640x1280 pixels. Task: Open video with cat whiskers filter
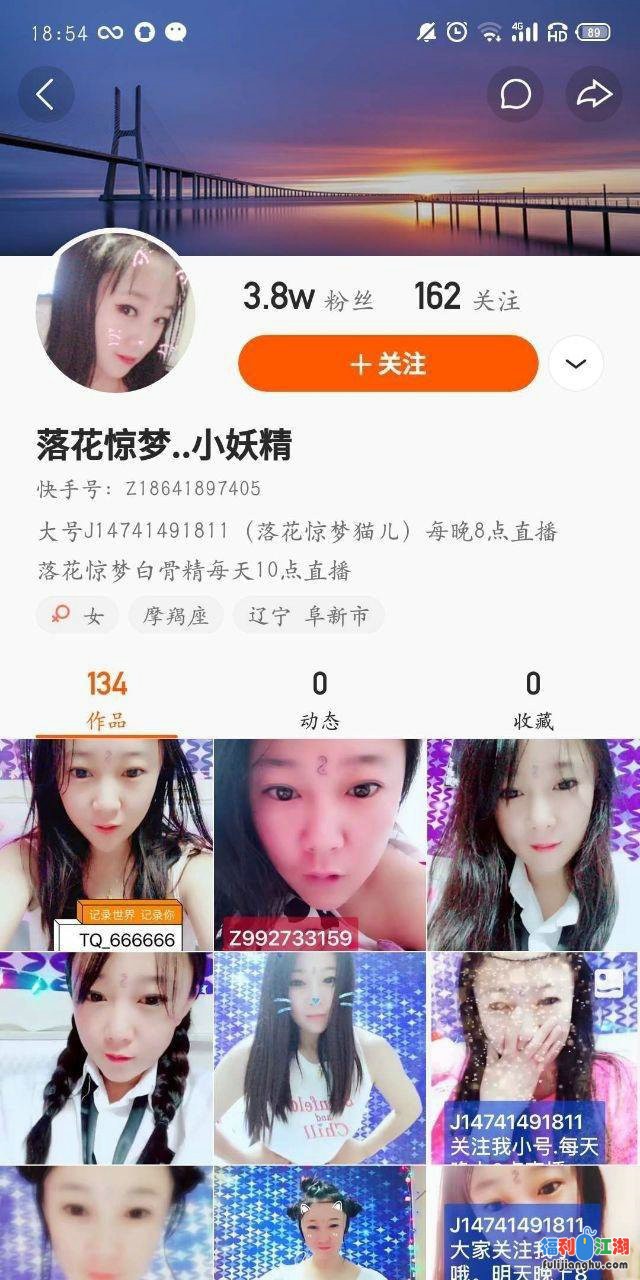tap(320, 1058)
